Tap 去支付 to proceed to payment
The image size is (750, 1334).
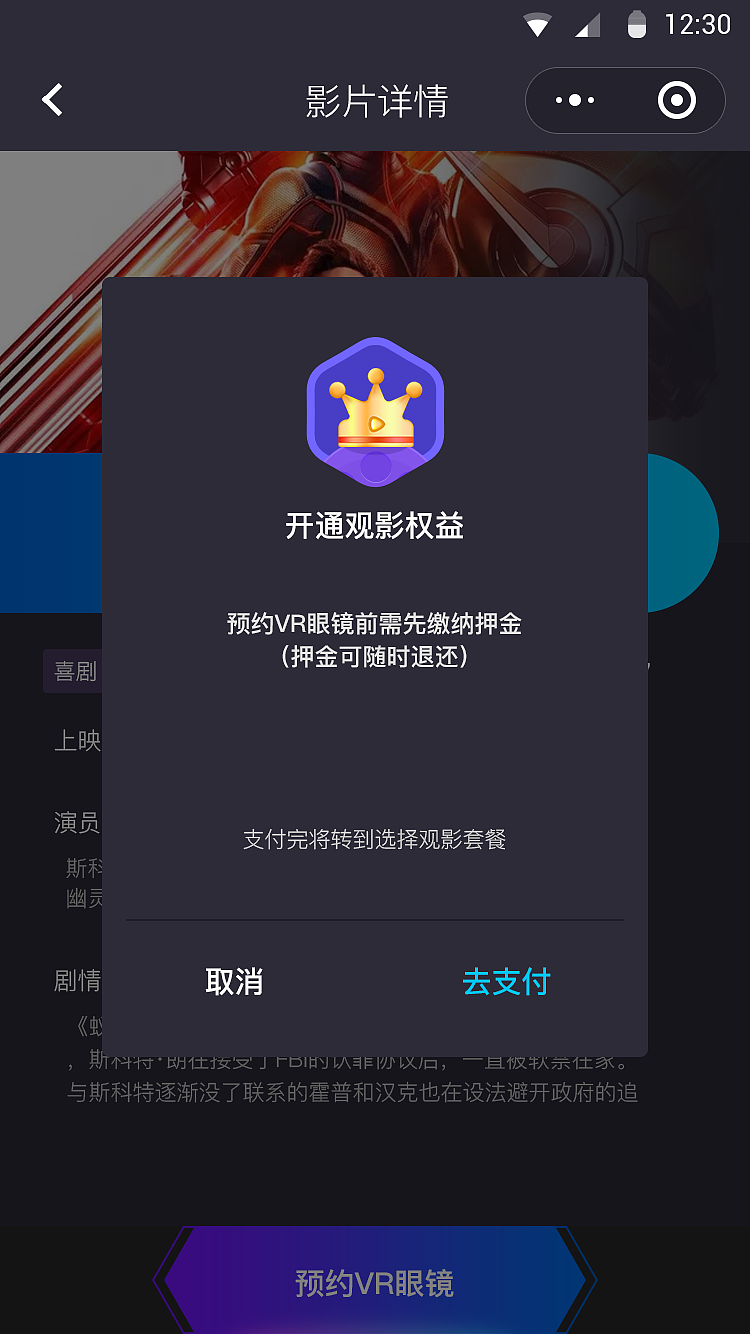(x=506, y=982)
